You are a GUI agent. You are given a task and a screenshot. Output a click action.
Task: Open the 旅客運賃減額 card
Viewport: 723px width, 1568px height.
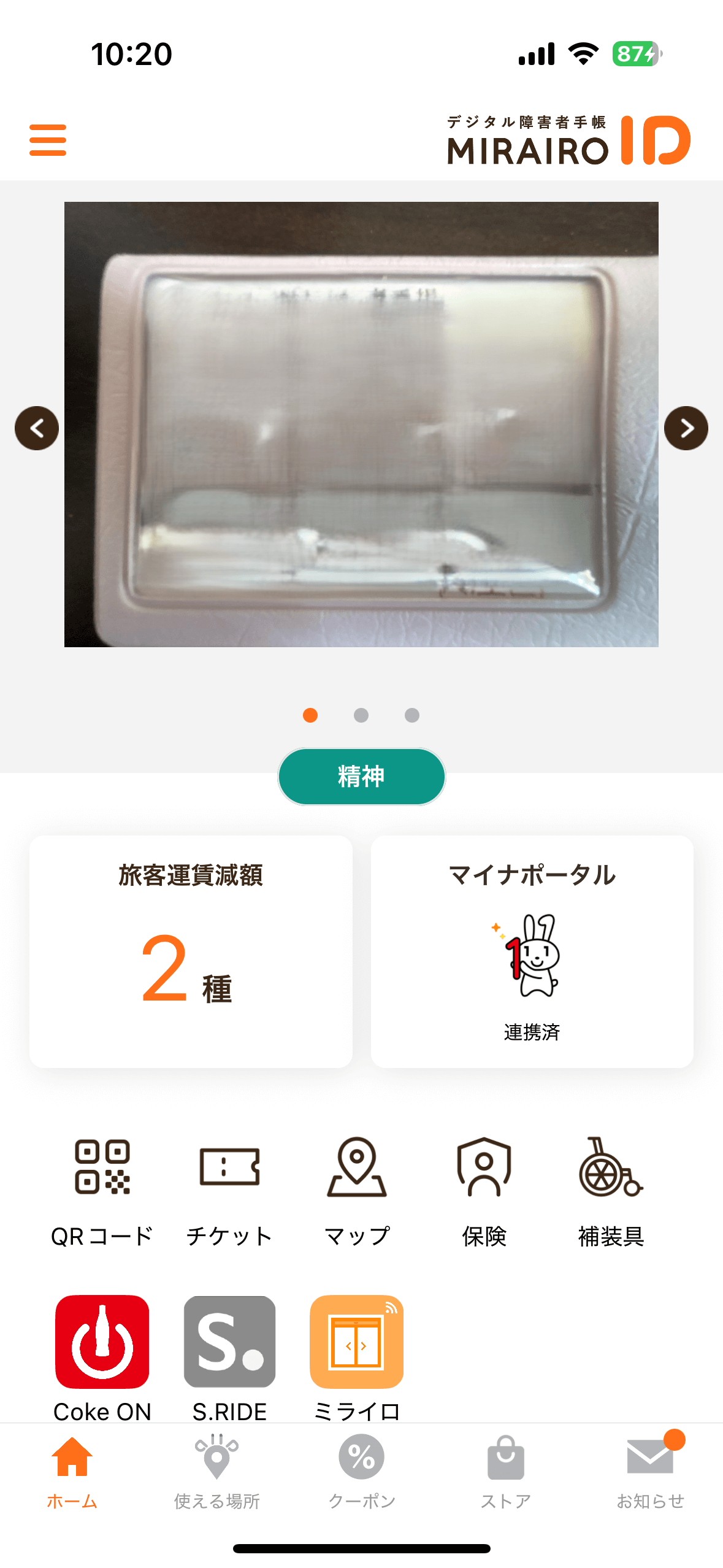point(191,951)
